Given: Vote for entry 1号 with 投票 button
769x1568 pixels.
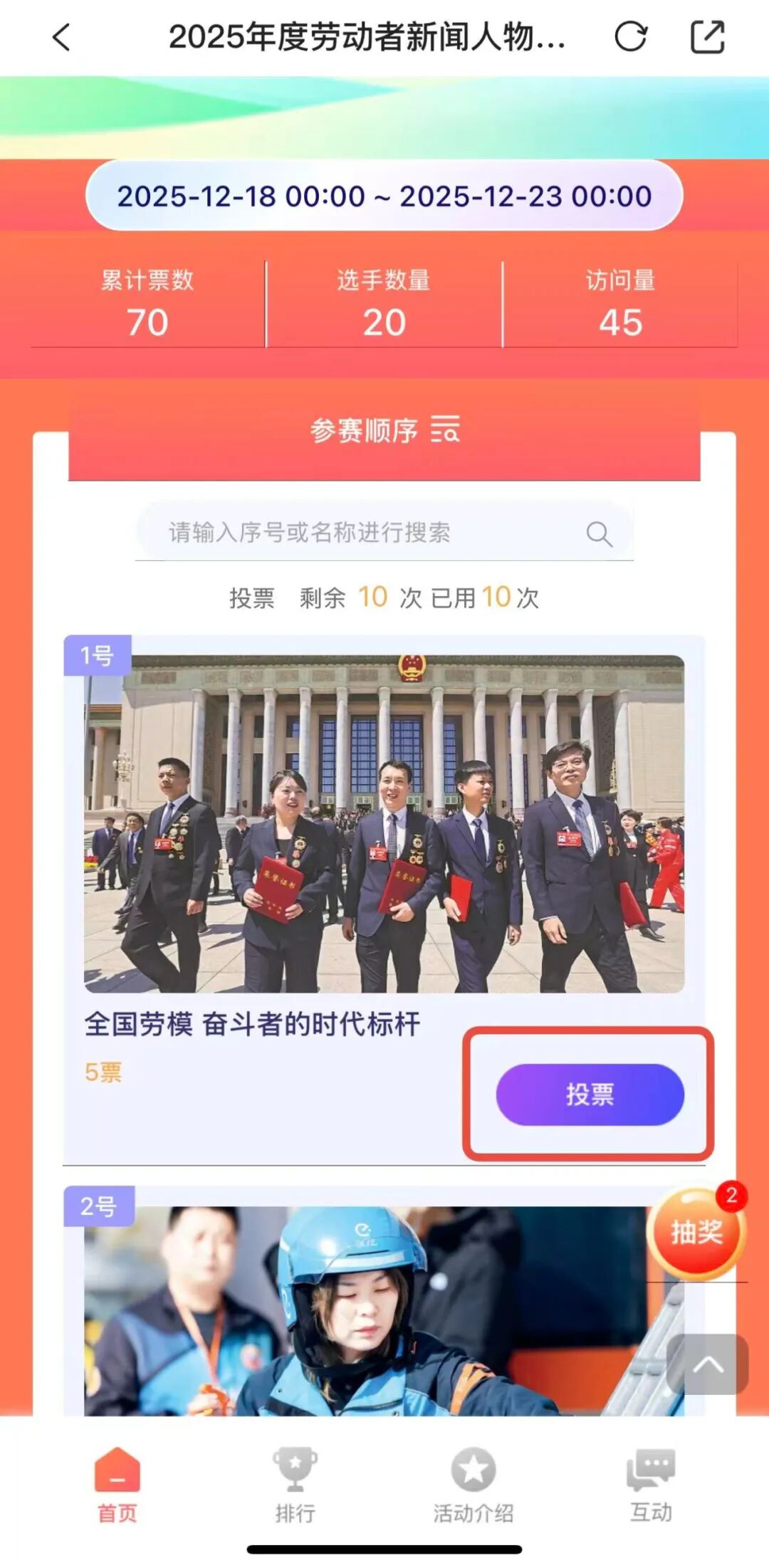Looking at the screenshot, I should pyautogui.click(x=590, y=1094).
